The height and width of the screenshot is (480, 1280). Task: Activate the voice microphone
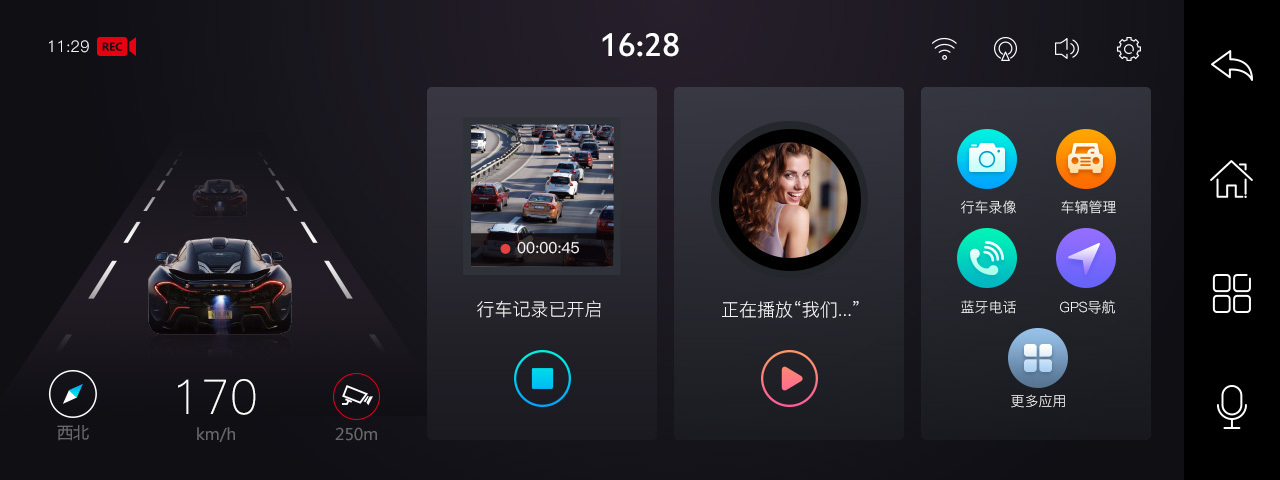1232,406
